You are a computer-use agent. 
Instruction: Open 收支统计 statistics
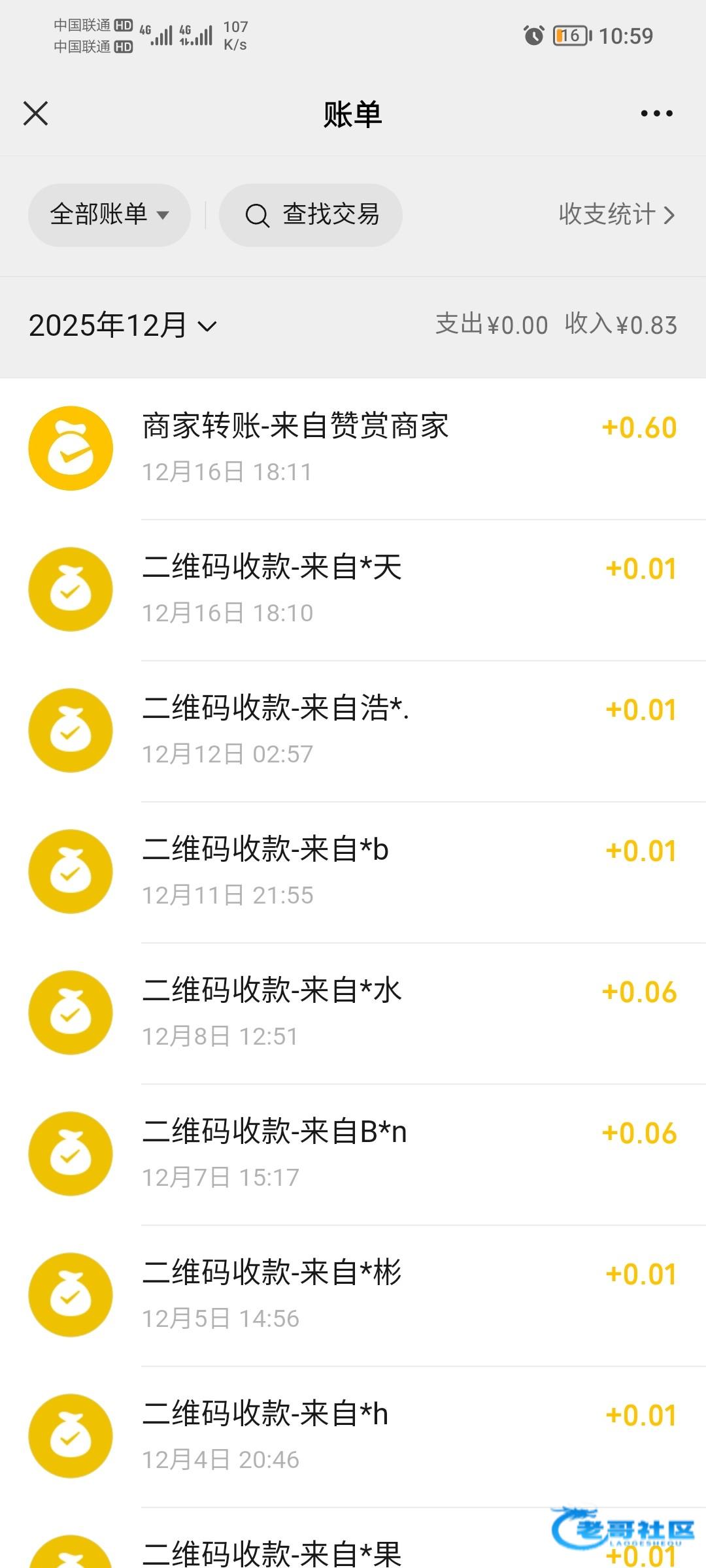click(616, 214)
